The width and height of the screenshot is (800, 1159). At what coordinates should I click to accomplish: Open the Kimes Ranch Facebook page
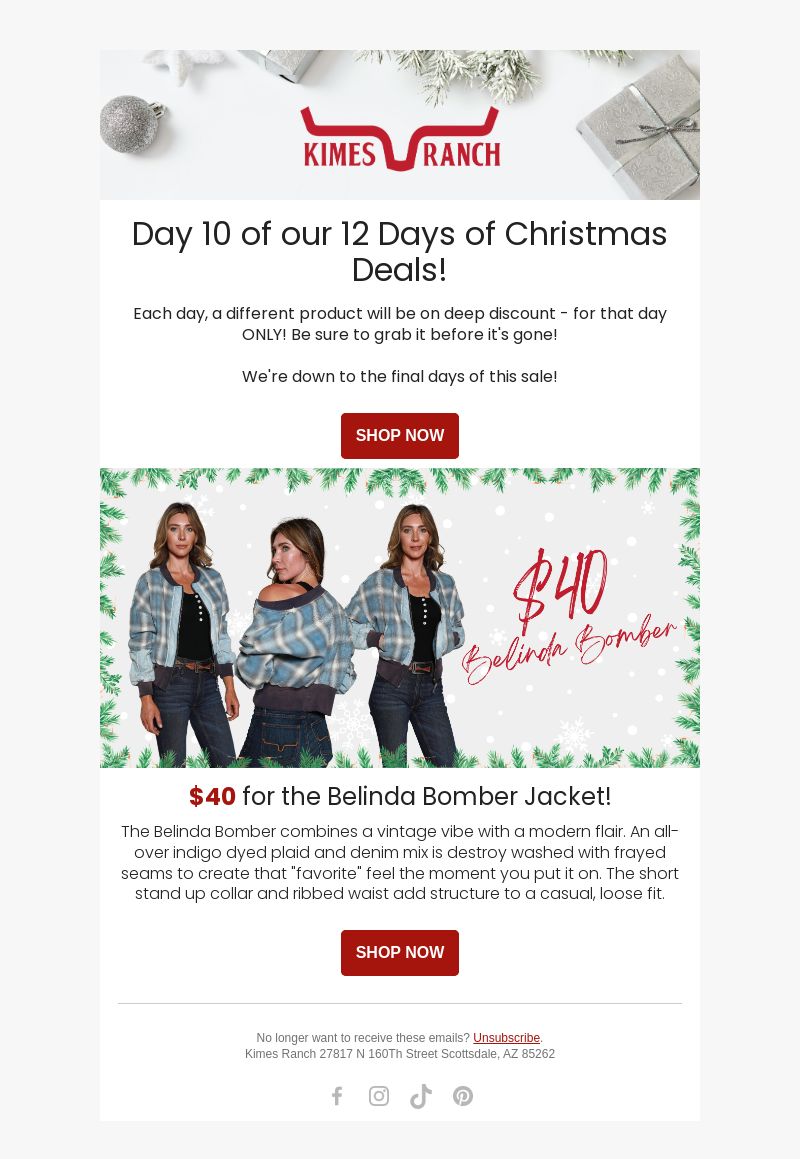tap(337, 1096)
